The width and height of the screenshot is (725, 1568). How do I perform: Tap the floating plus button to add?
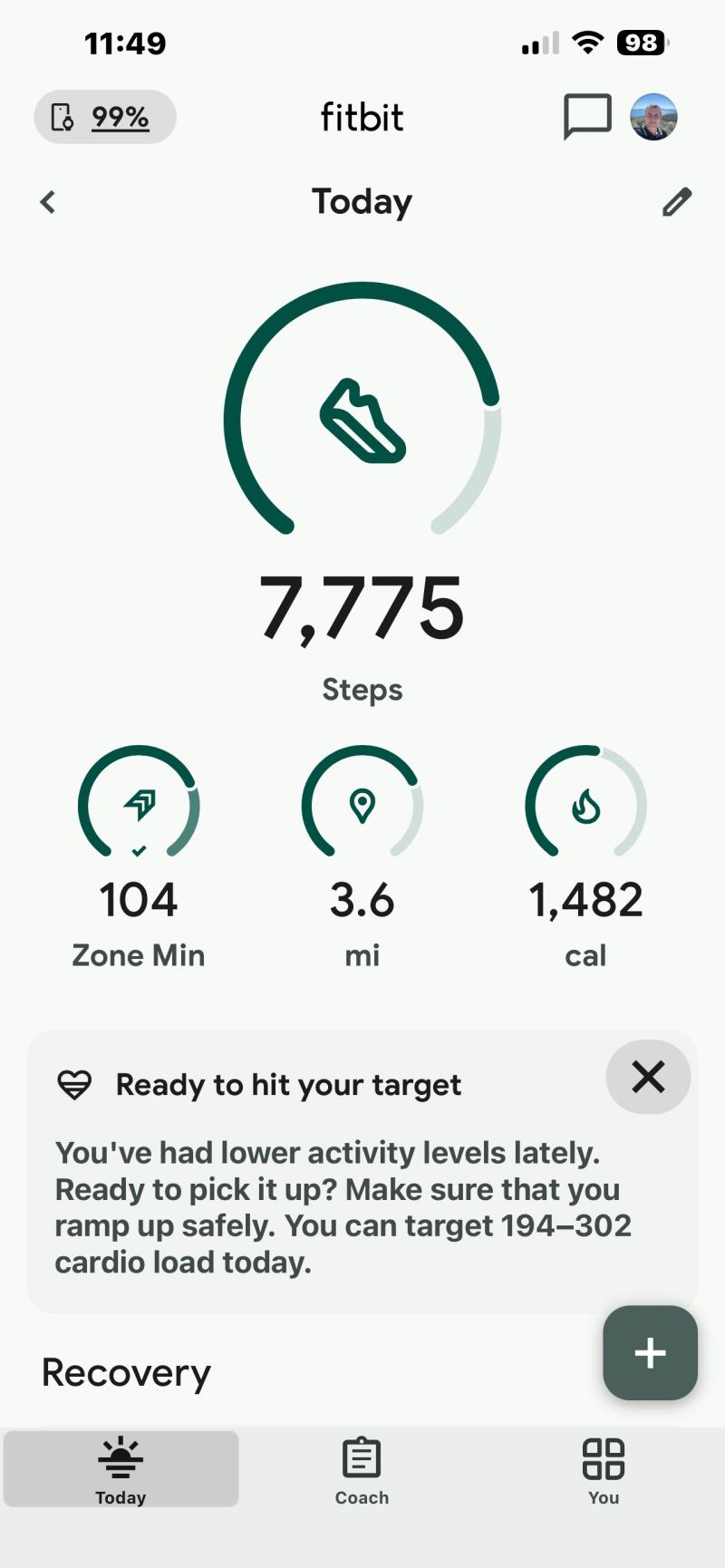[650, 1353]
